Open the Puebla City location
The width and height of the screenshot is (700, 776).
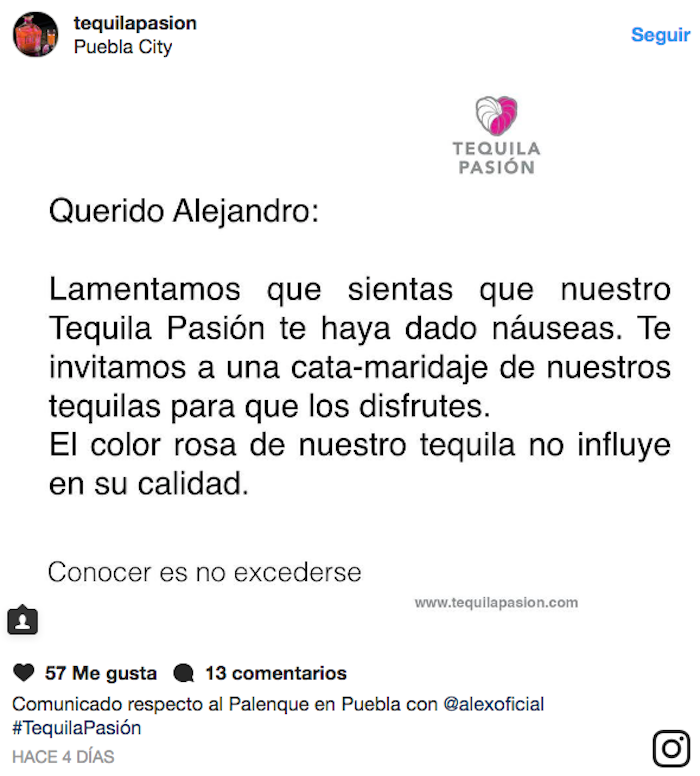click(123, 47)
